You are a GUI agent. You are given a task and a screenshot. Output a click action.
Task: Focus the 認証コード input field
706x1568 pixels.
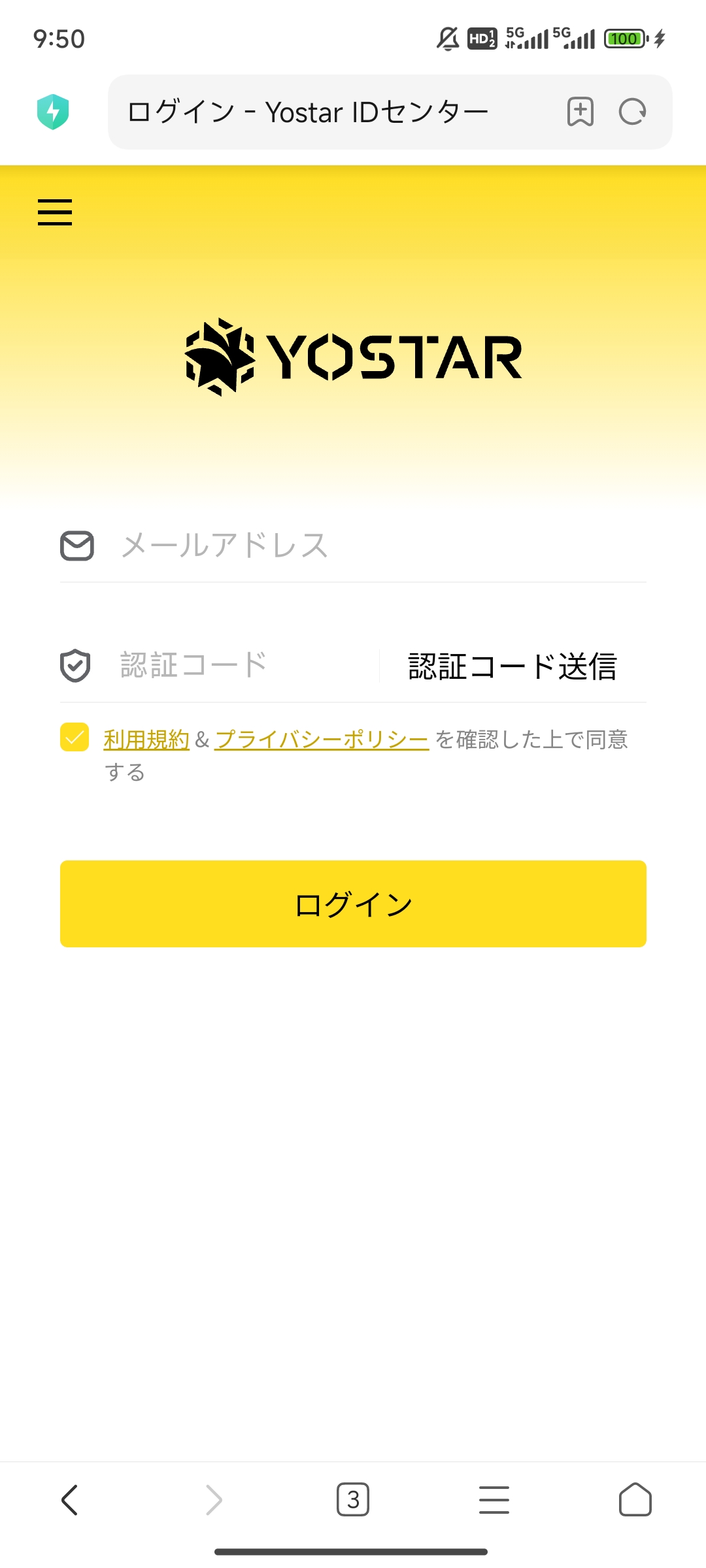242,666
